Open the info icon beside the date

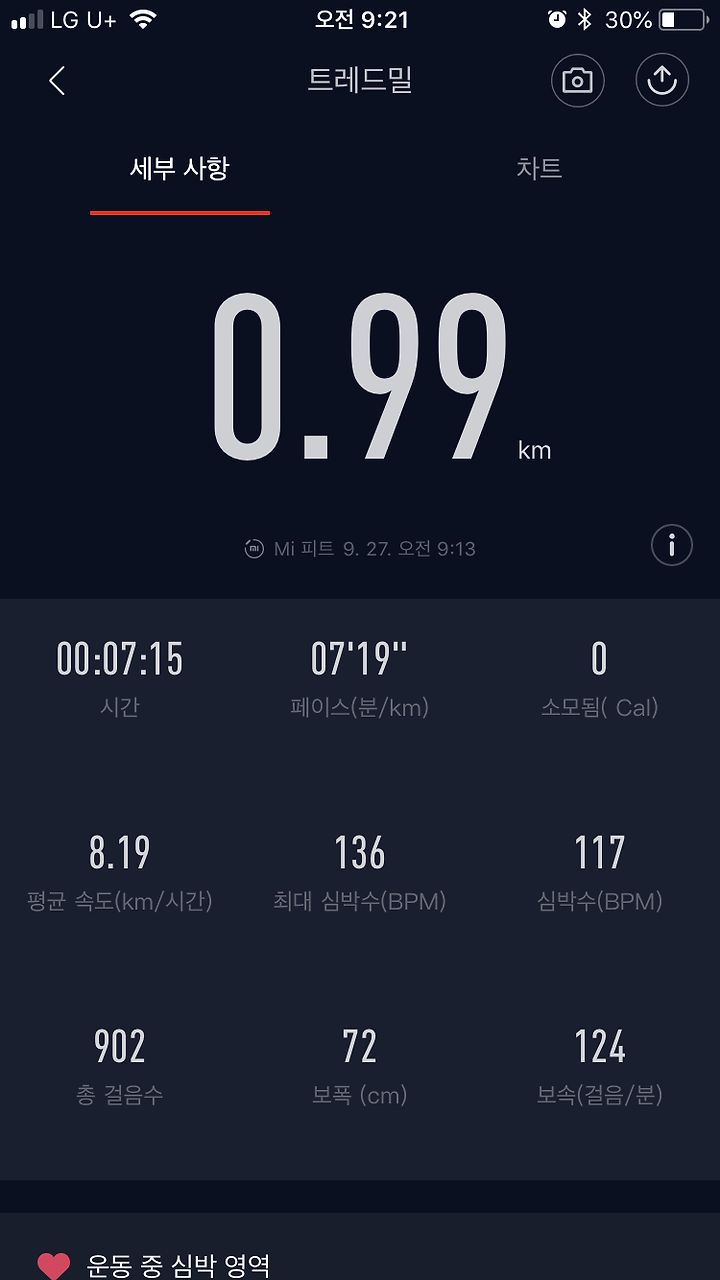click(672, 546)
